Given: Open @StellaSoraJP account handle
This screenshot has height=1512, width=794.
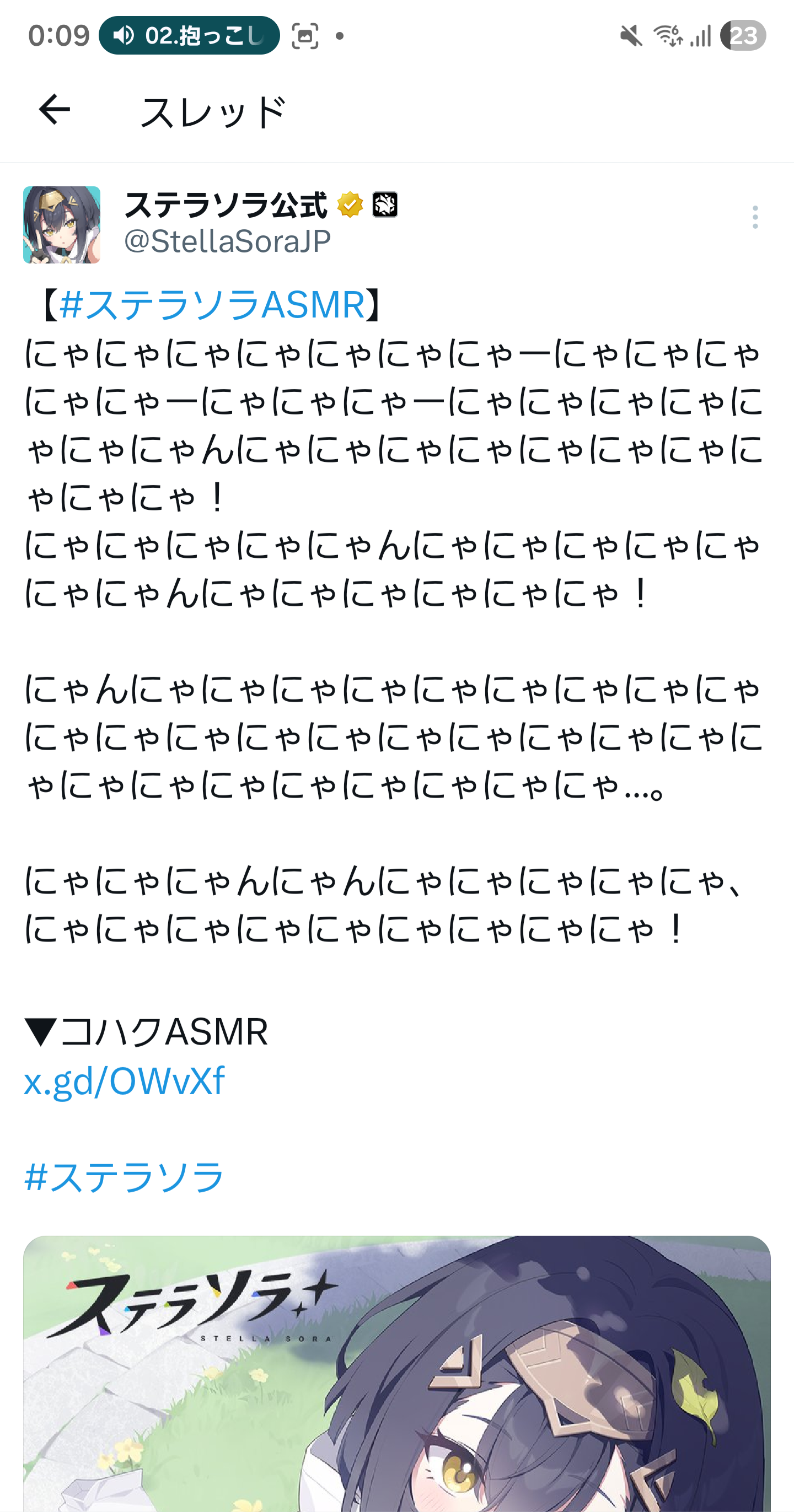Looking at the screenshot, I should (227, 241).
